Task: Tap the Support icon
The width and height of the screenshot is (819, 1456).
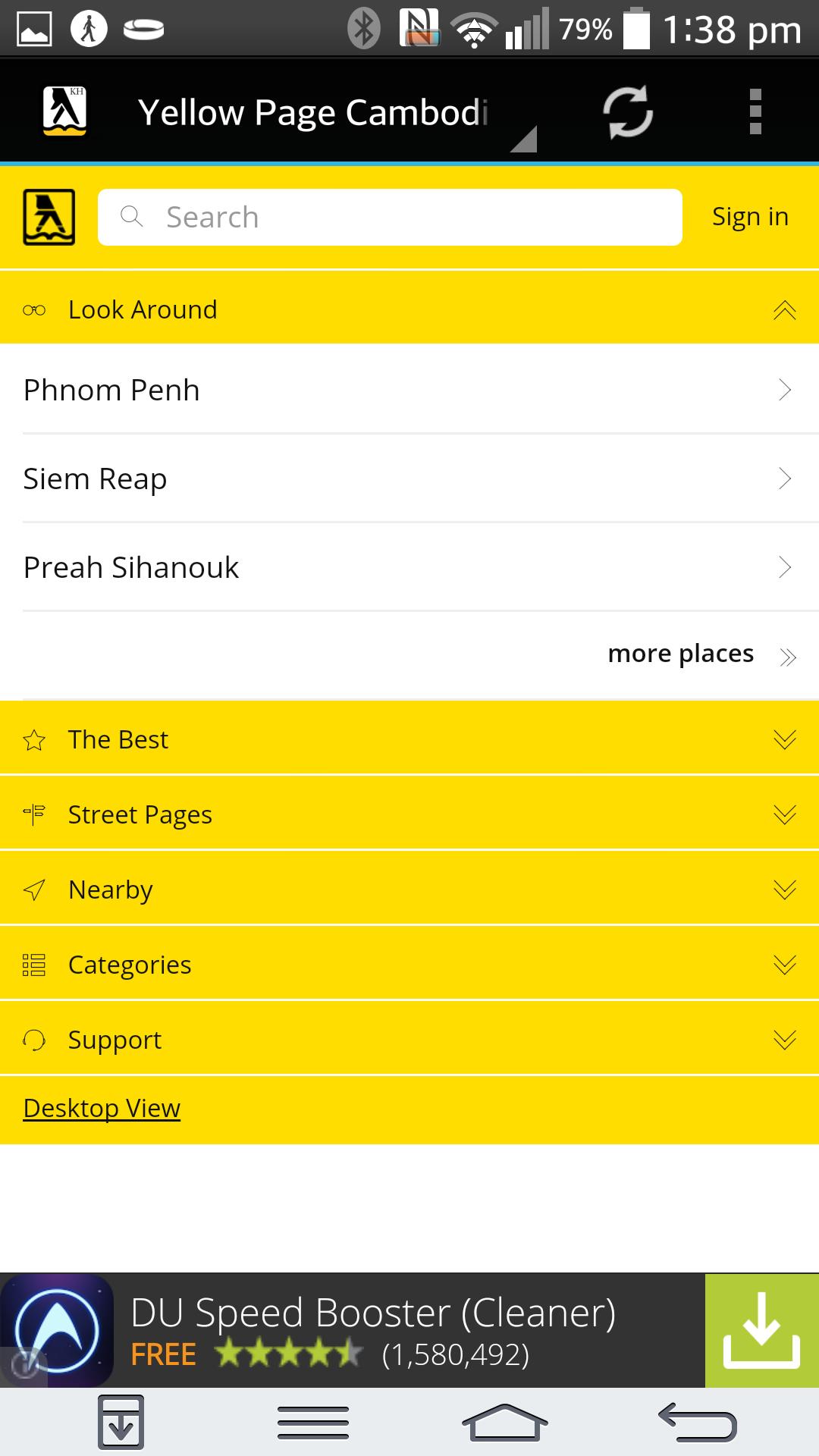Action: click(34, 1039)
